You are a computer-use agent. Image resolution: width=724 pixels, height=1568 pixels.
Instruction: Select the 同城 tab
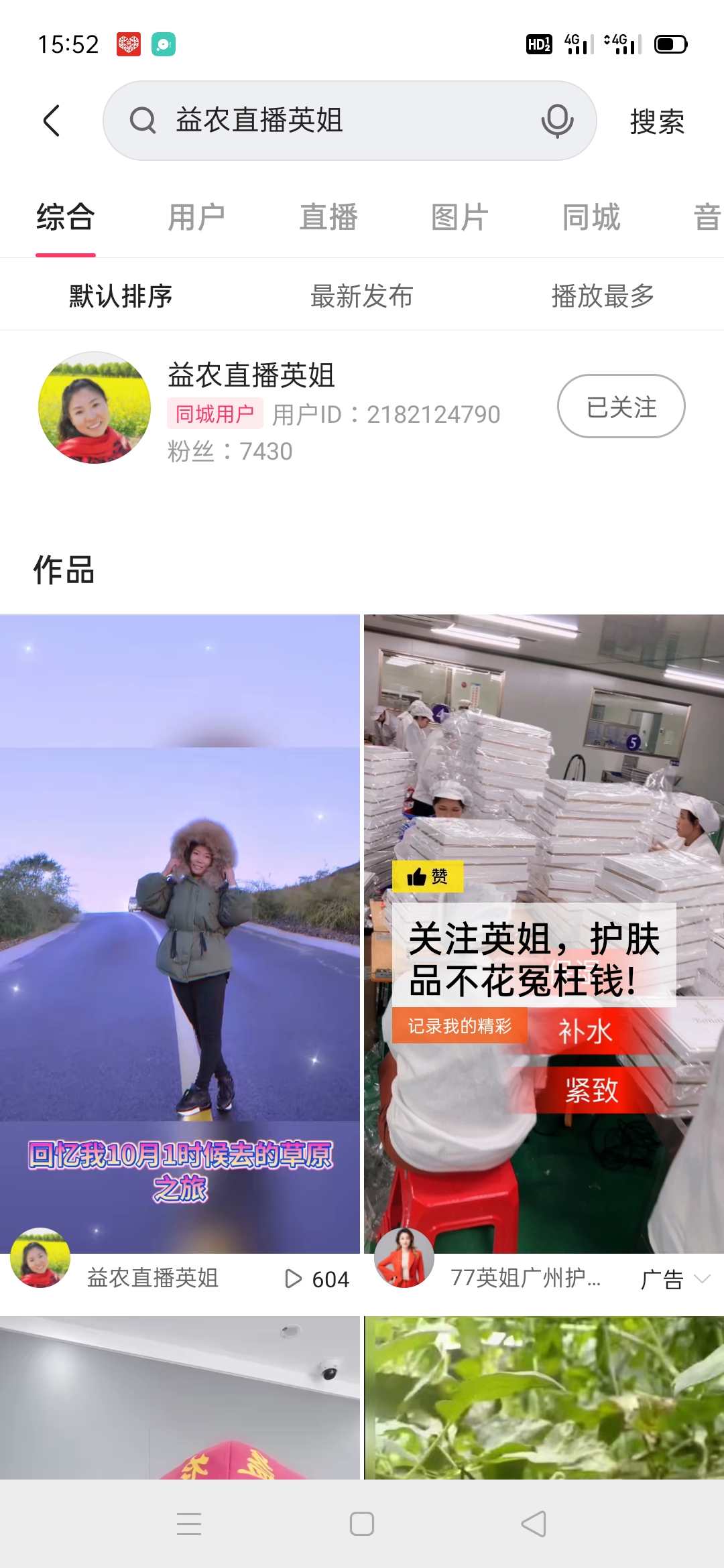tap(591, 217)
